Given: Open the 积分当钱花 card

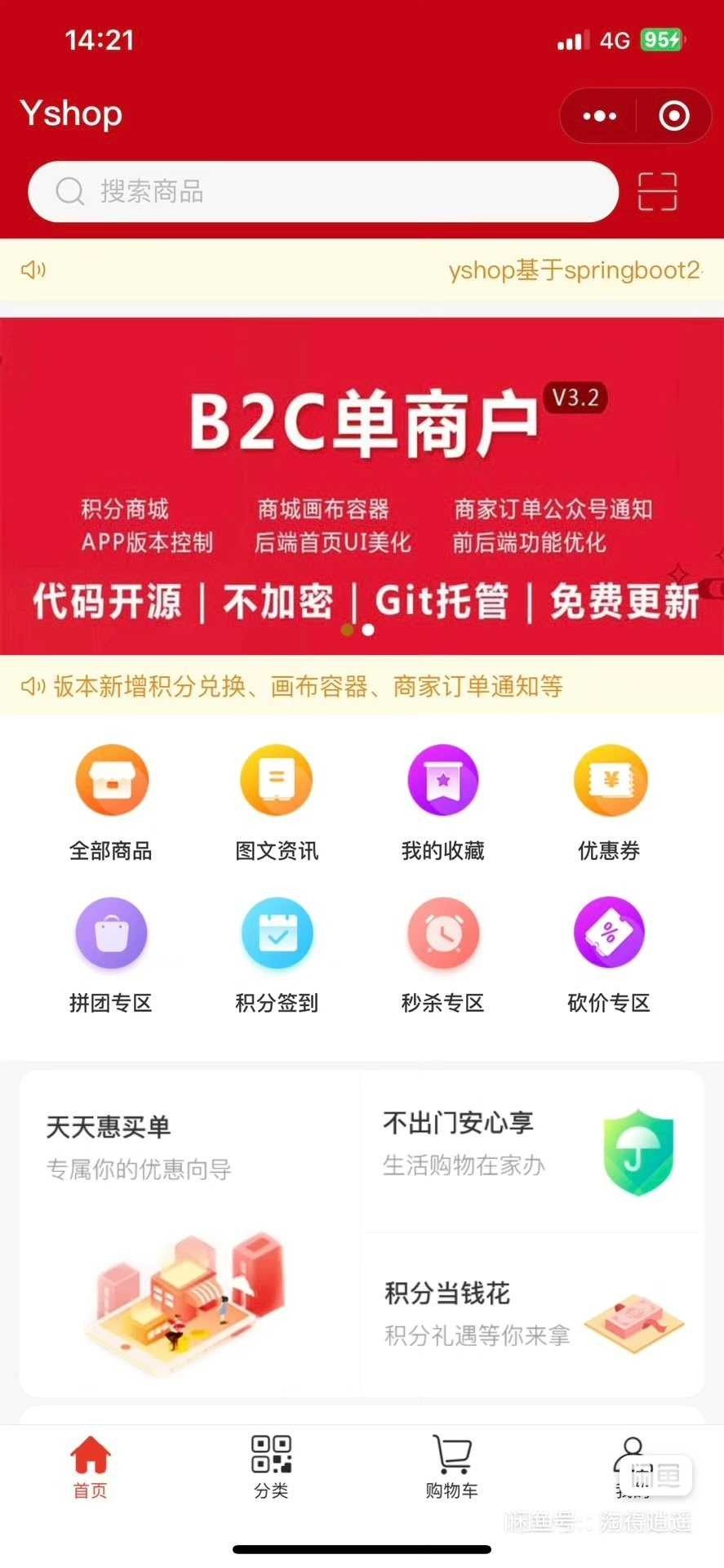Looking at the screenshot, I should [531, 1315].
